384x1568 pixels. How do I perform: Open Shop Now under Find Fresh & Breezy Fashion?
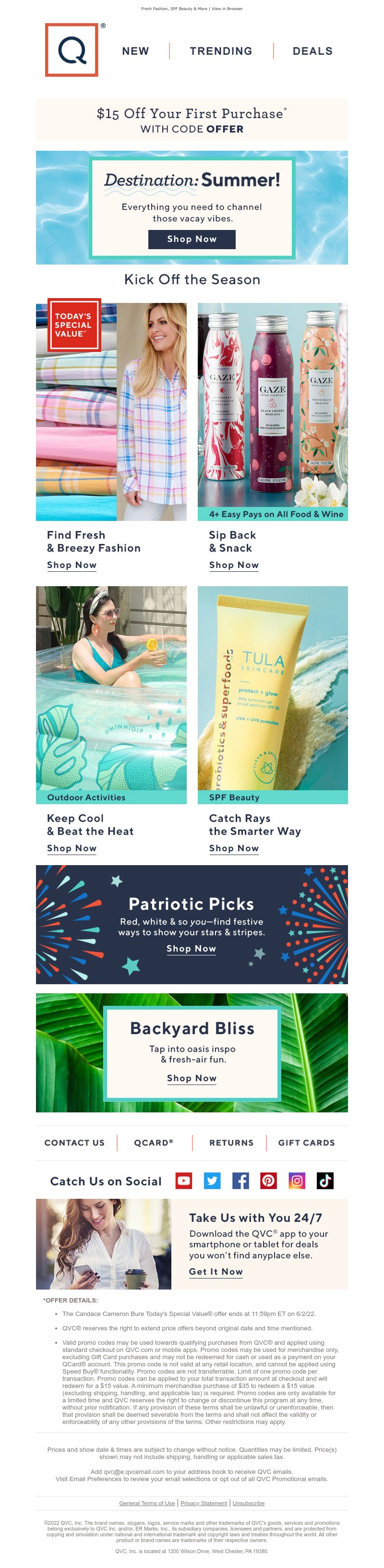pos(72,565)
